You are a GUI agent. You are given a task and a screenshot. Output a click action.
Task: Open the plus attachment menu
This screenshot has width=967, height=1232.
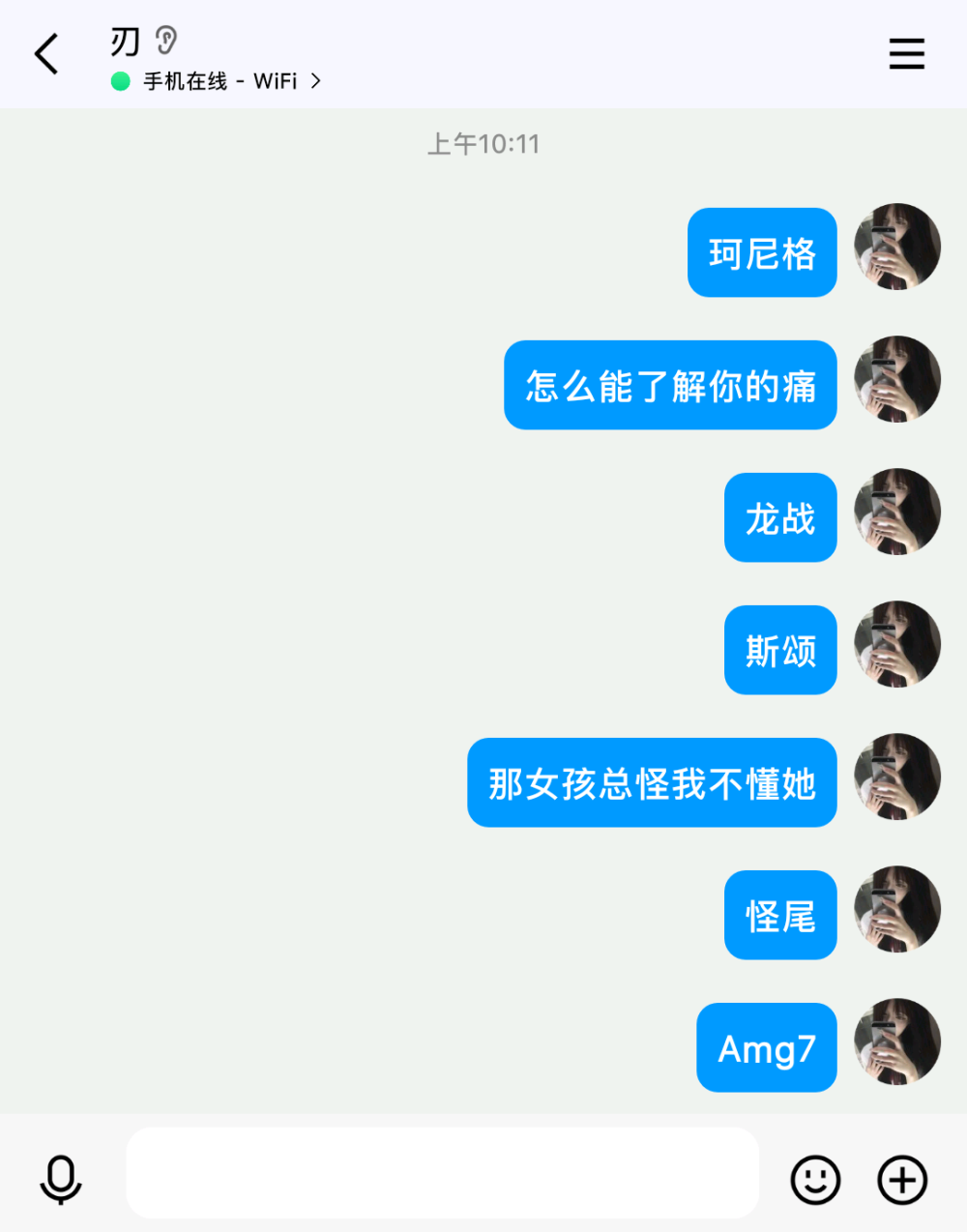pos(901,1180)
